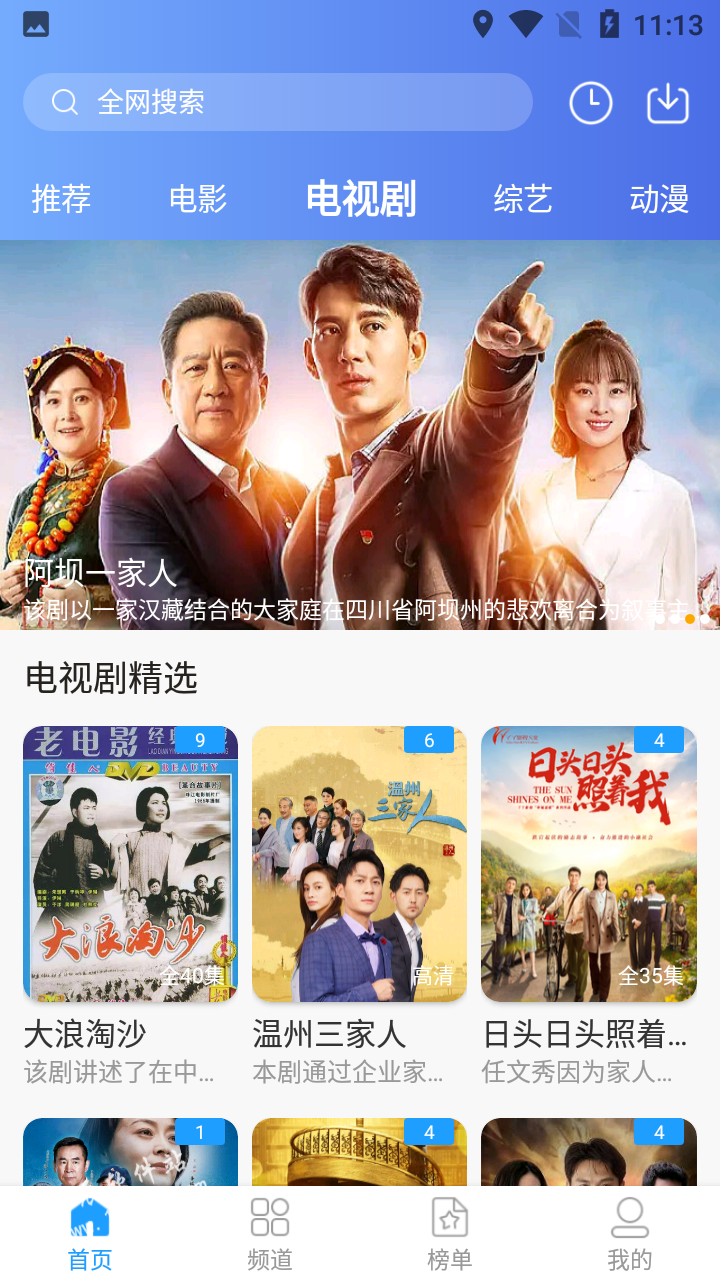
Task: Select the 电视剧 tab
Action: pos(361,199)
